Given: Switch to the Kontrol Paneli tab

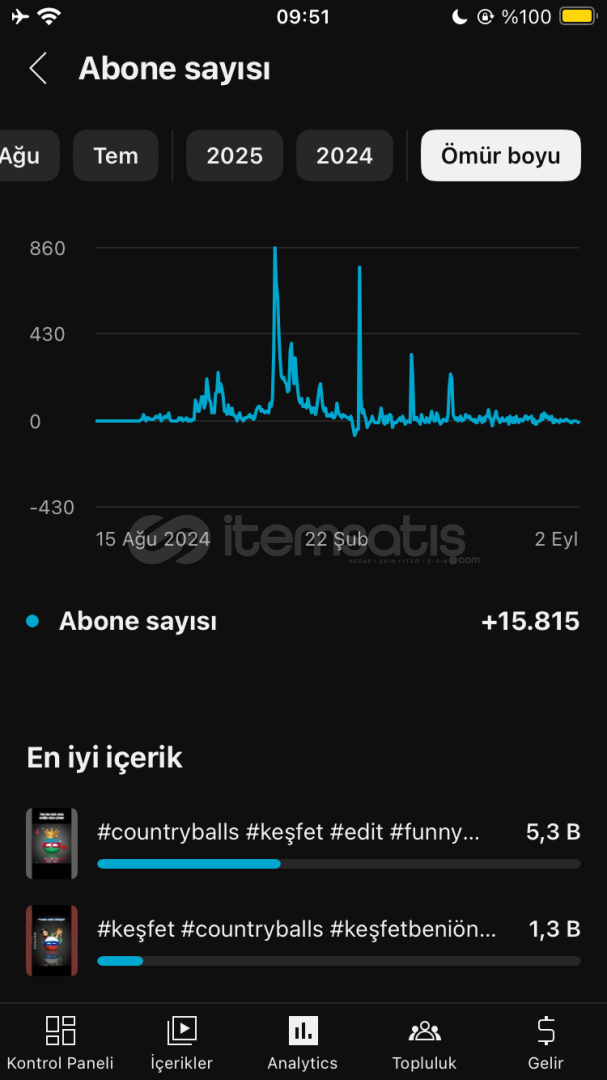Looking at the screenshot, I should 60,1042.
